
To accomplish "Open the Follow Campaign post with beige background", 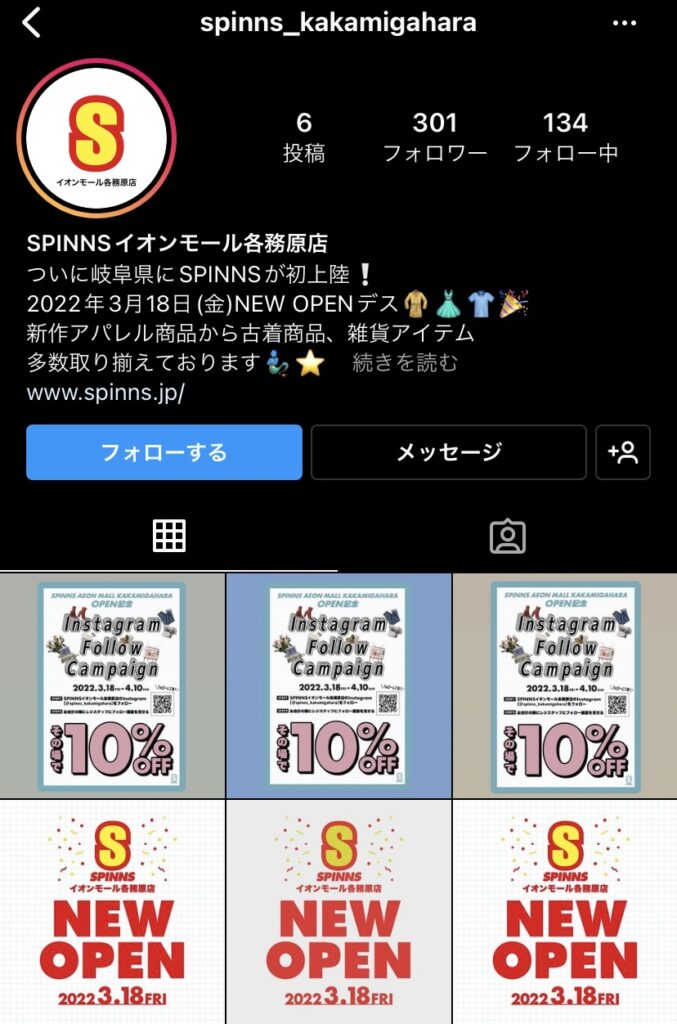I will point(565,685).
